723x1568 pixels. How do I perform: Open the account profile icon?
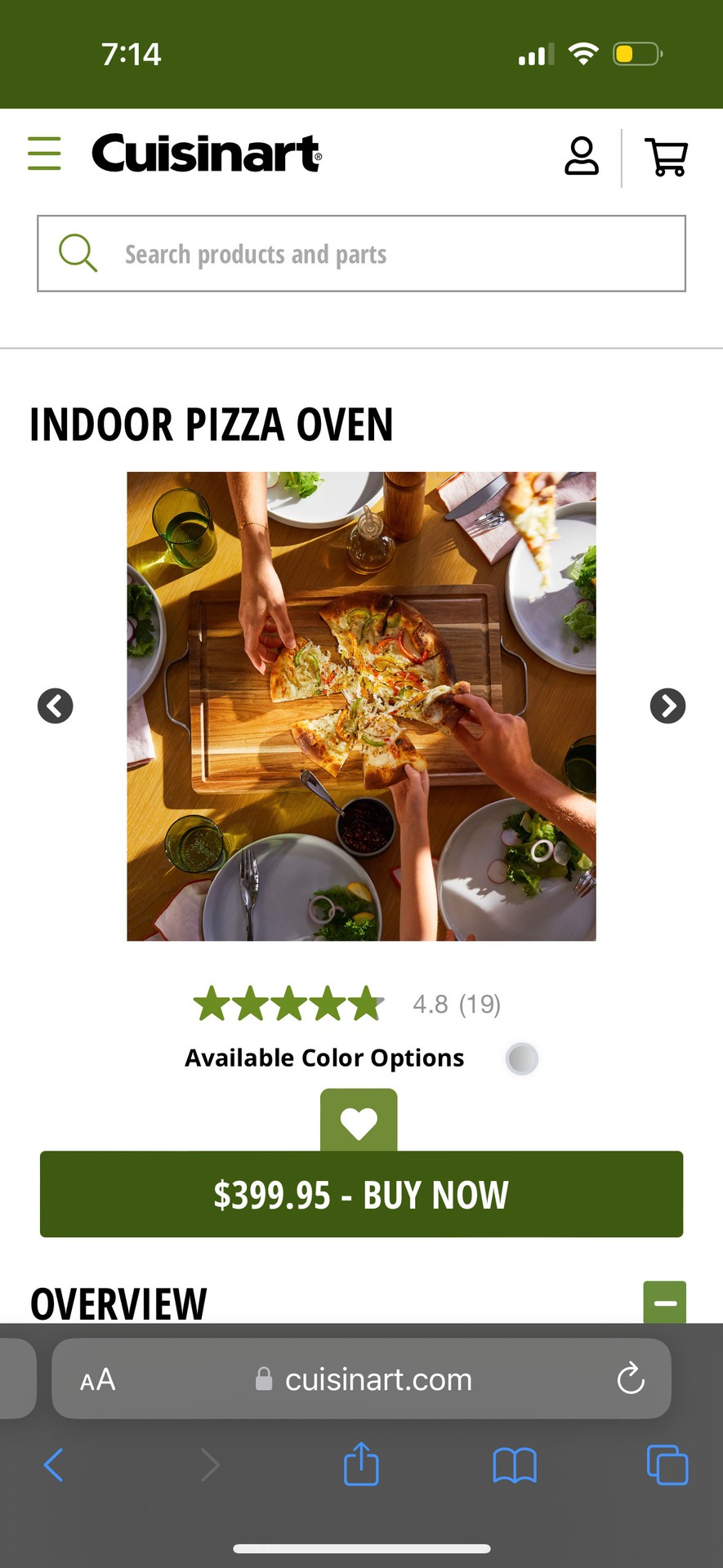(582, 156)
